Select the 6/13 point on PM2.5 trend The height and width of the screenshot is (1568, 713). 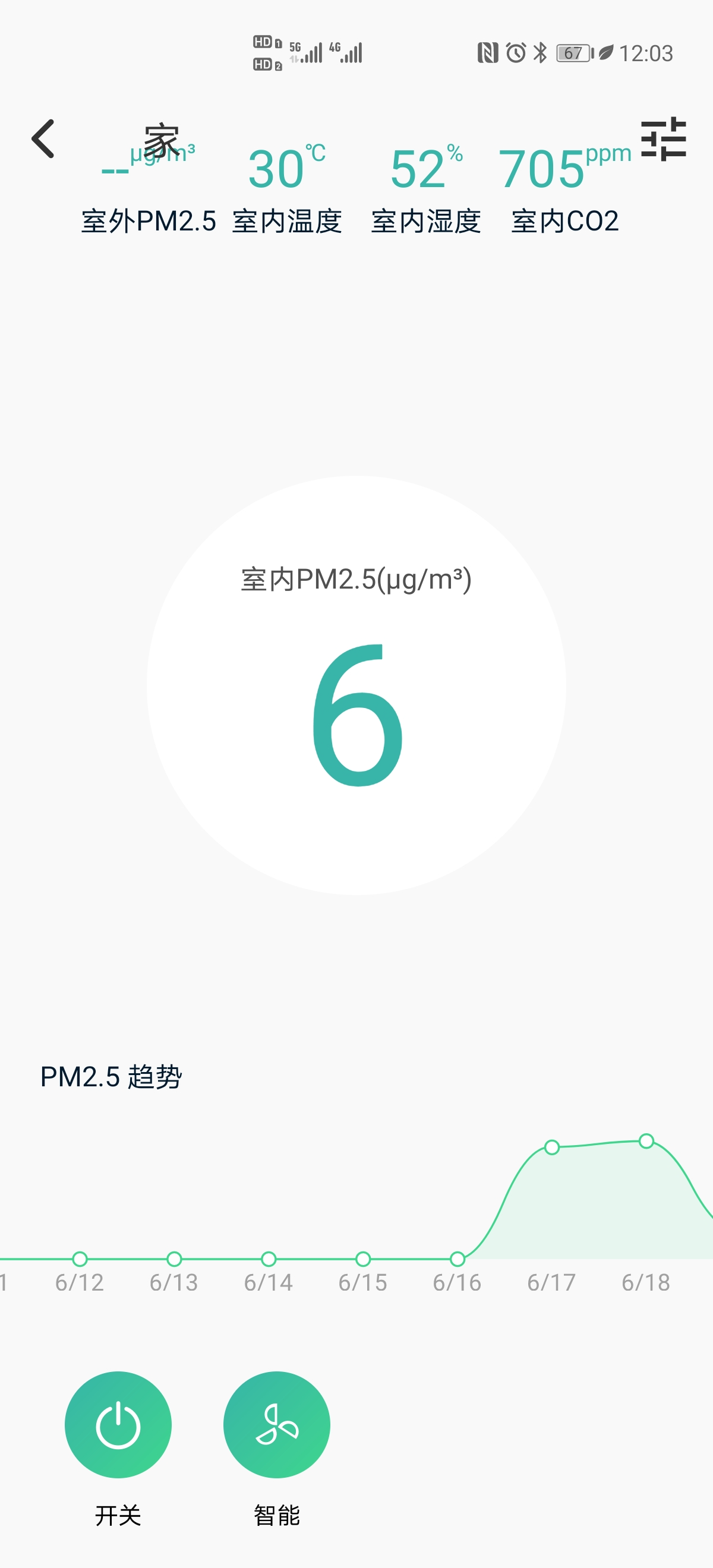click(174, 1259)
